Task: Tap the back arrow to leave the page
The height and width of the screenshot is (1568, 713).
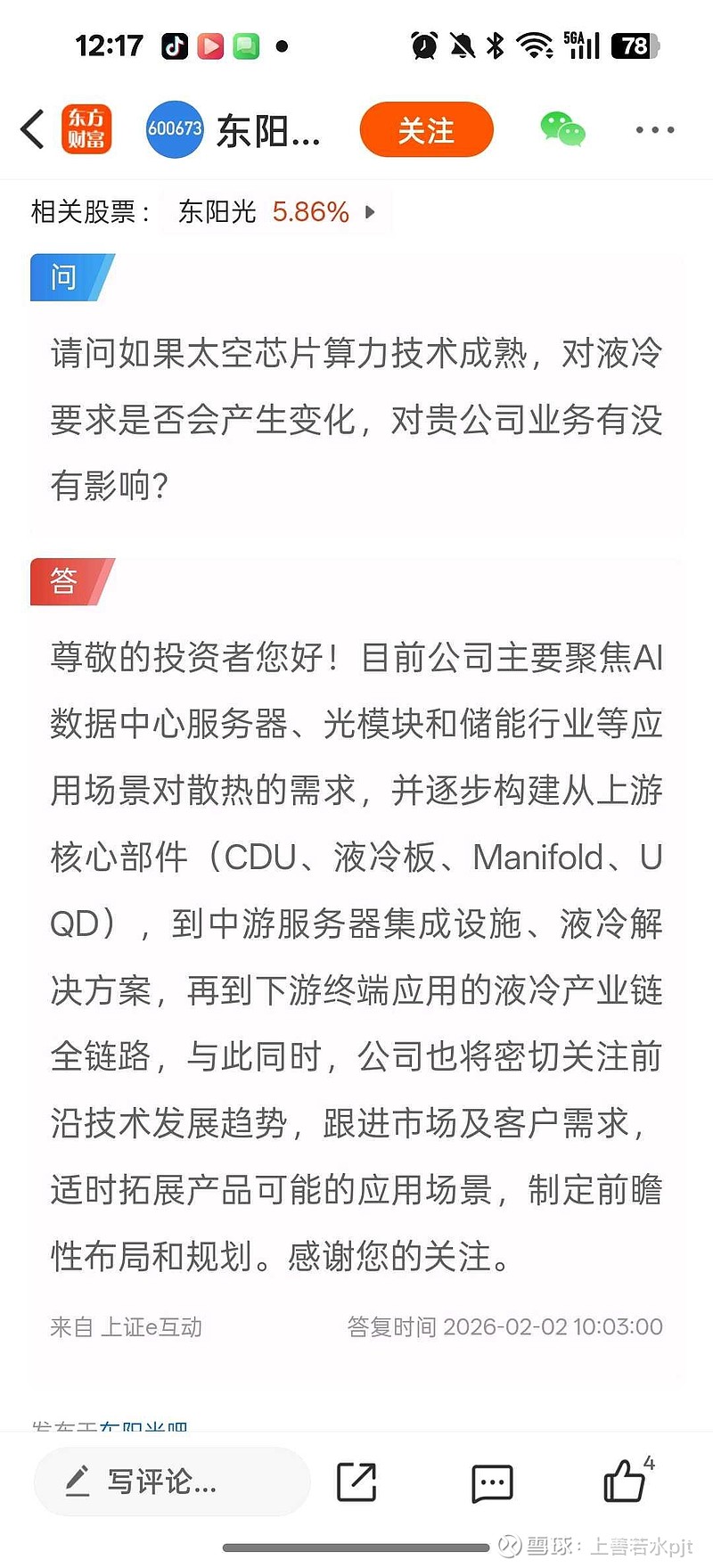Action: 32,128
